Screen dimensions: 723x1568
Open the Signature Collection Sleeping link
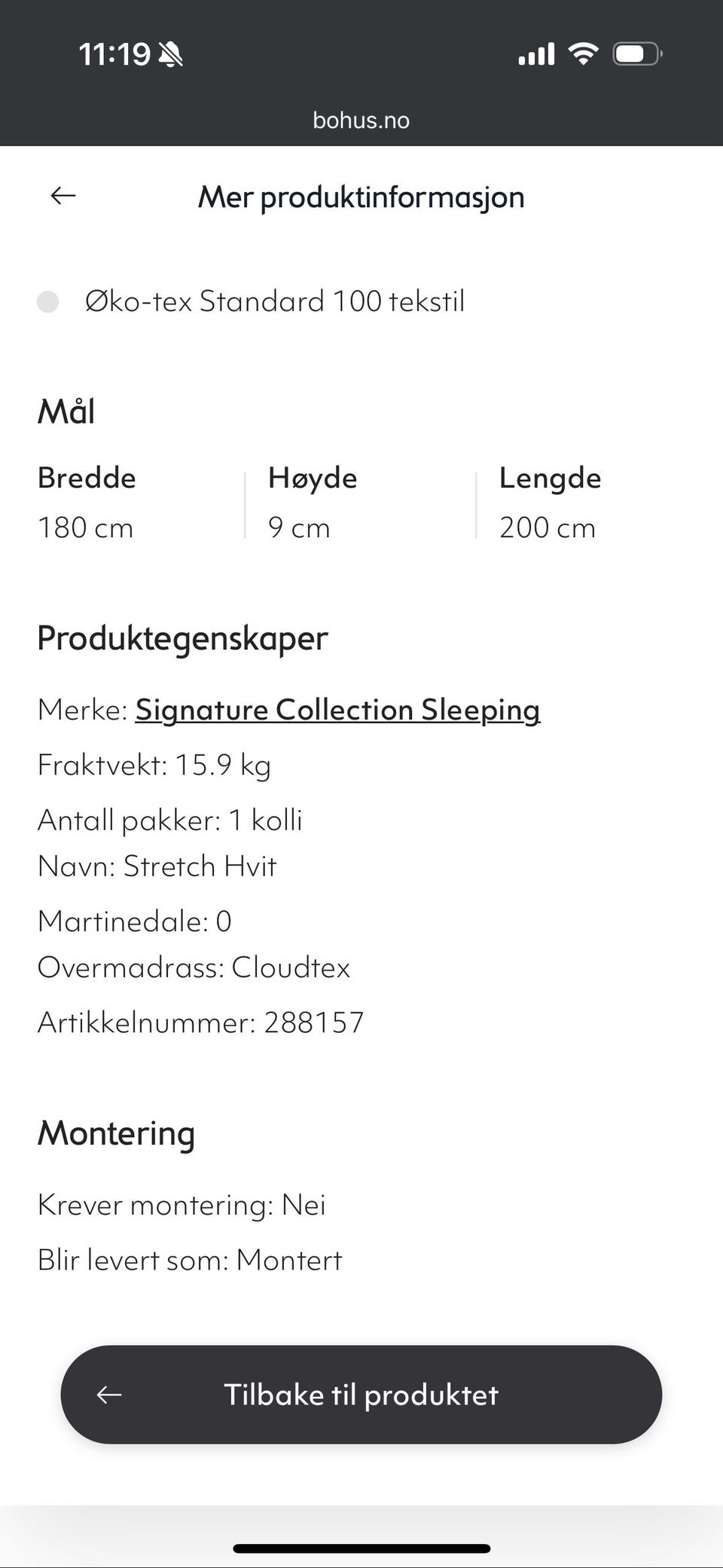pyautogui.click(x=337, y=710)
